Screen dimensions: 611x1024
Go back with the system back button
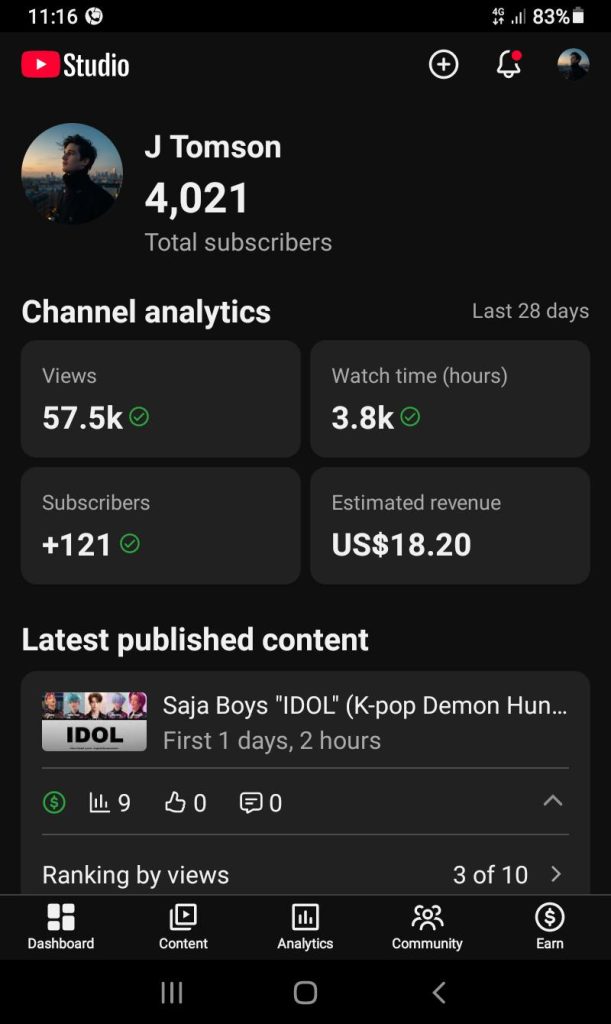(439, 992)
